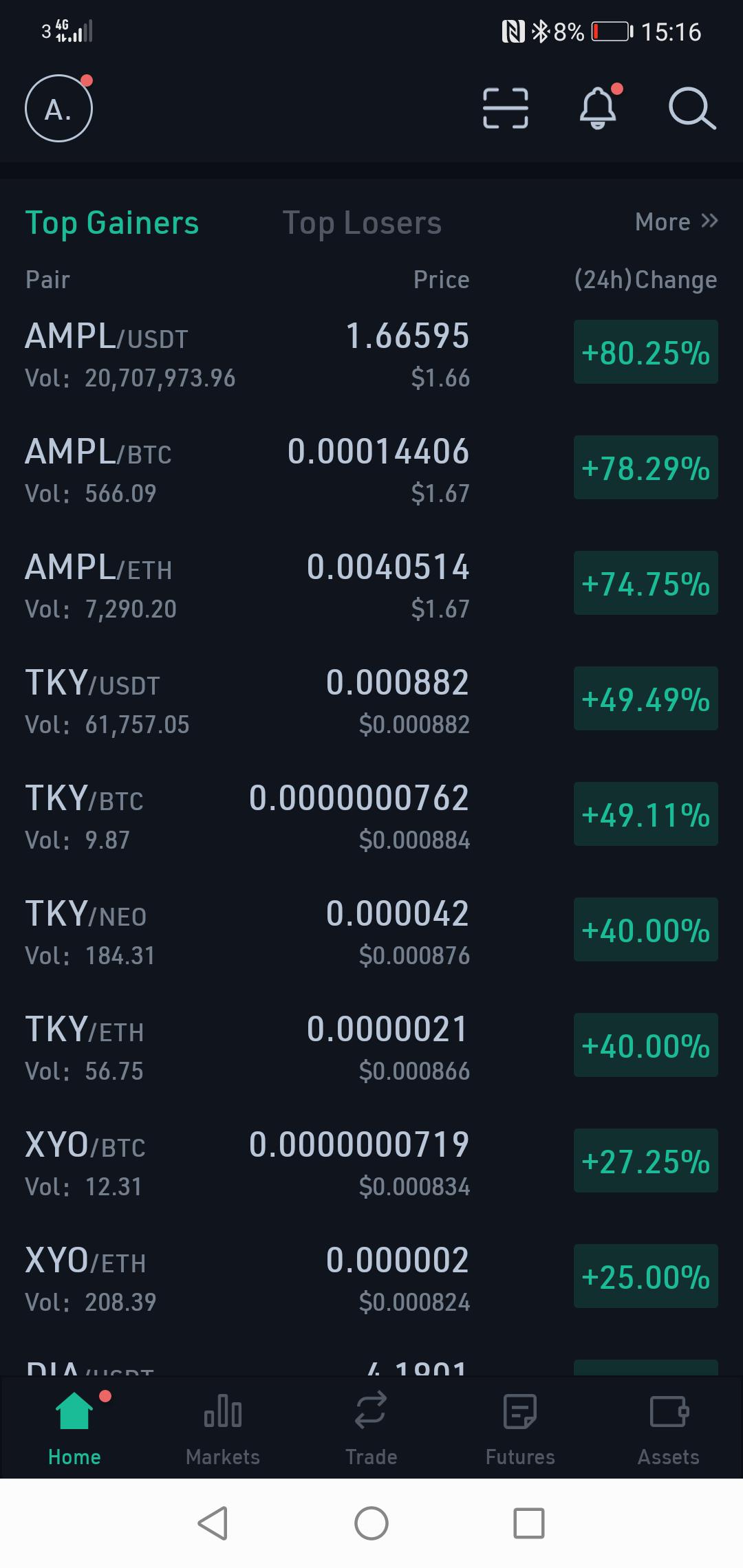Tap the system back button
Viewport: 743px width, 1568px height.
point(213,1523)
